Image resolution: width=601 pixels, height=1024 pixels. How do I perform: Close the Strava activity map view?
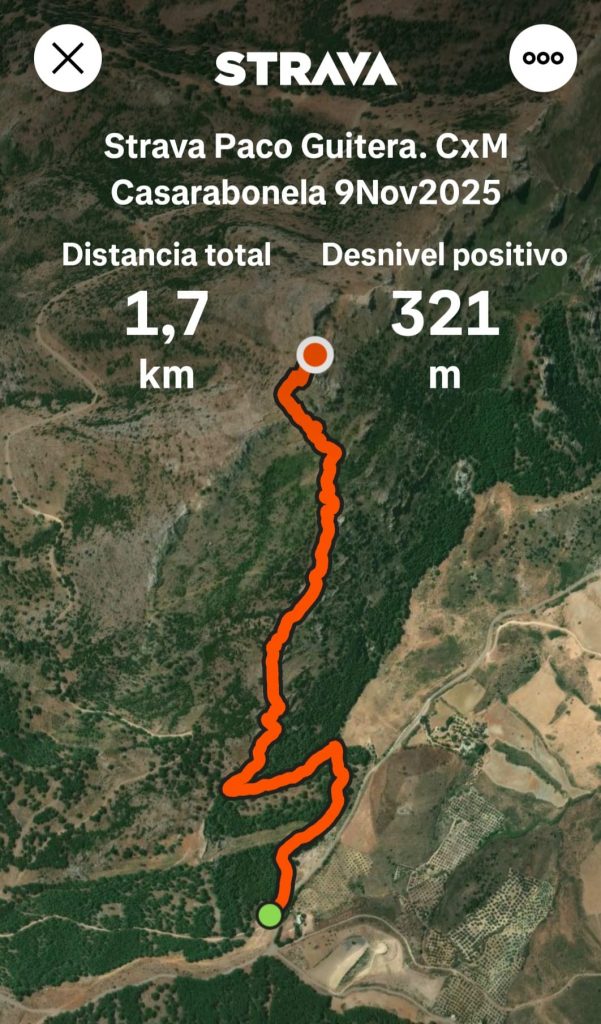point(68,58)
